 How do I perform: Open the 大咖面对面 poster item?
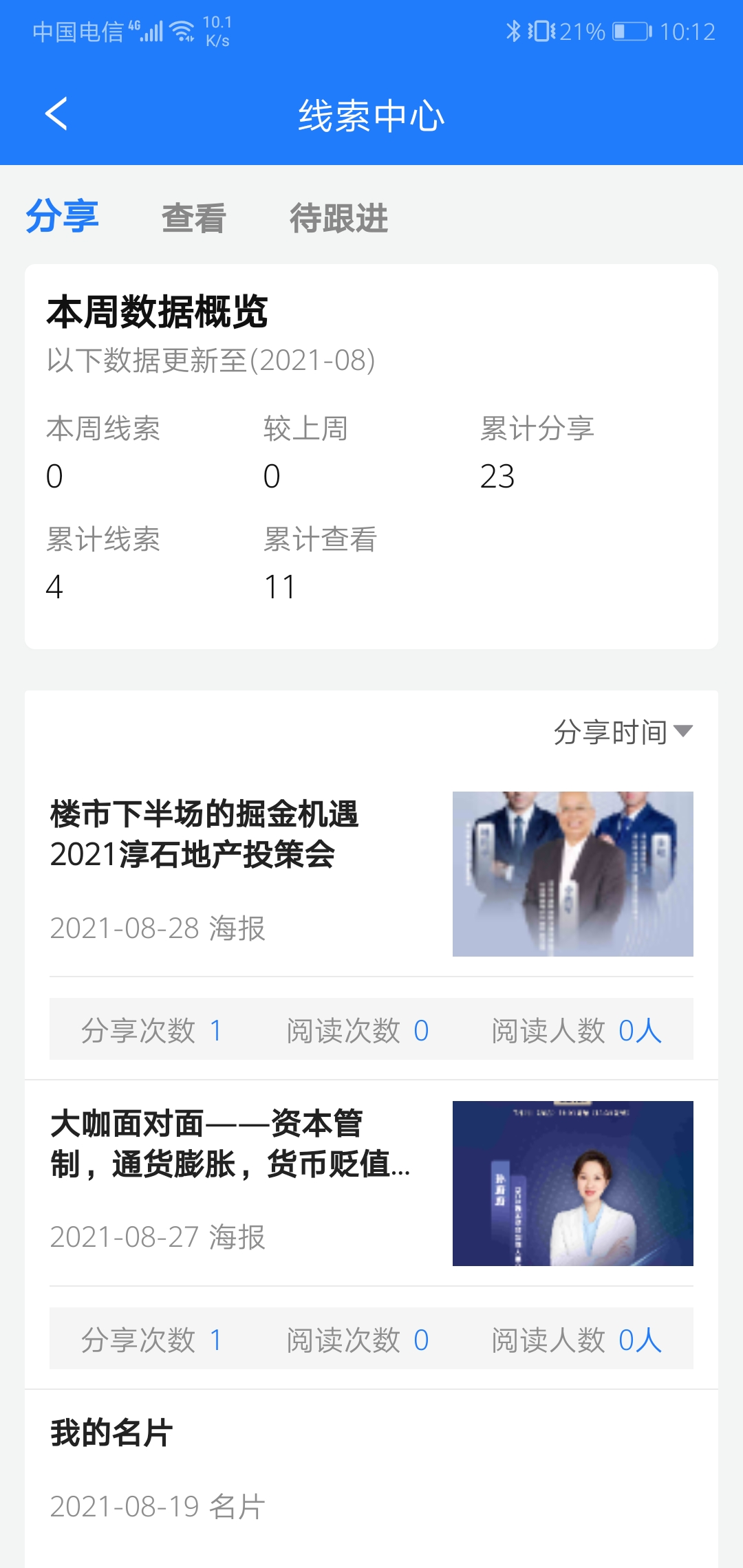click(230, 1144)
